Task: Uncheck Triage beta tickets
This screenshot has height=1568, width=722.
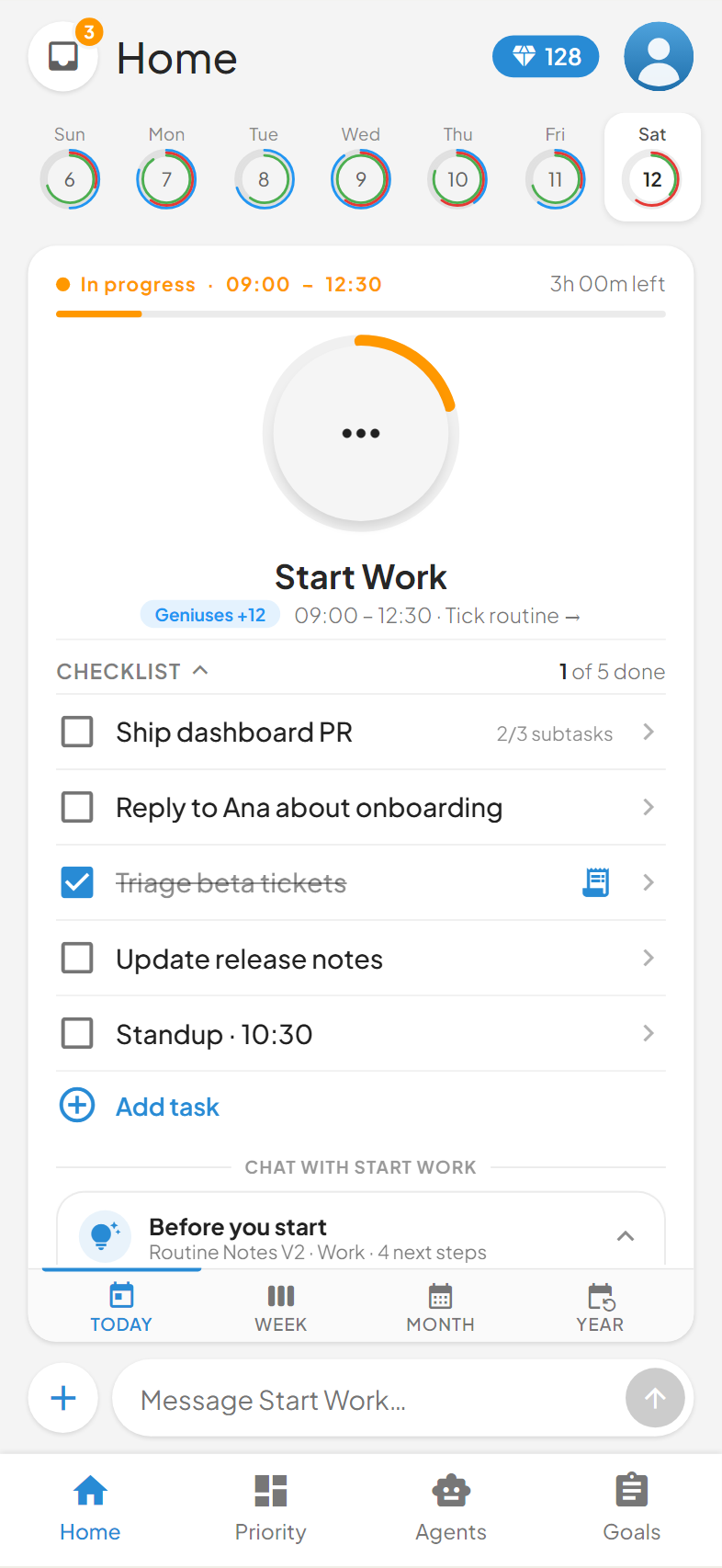Action: point(77,882)
